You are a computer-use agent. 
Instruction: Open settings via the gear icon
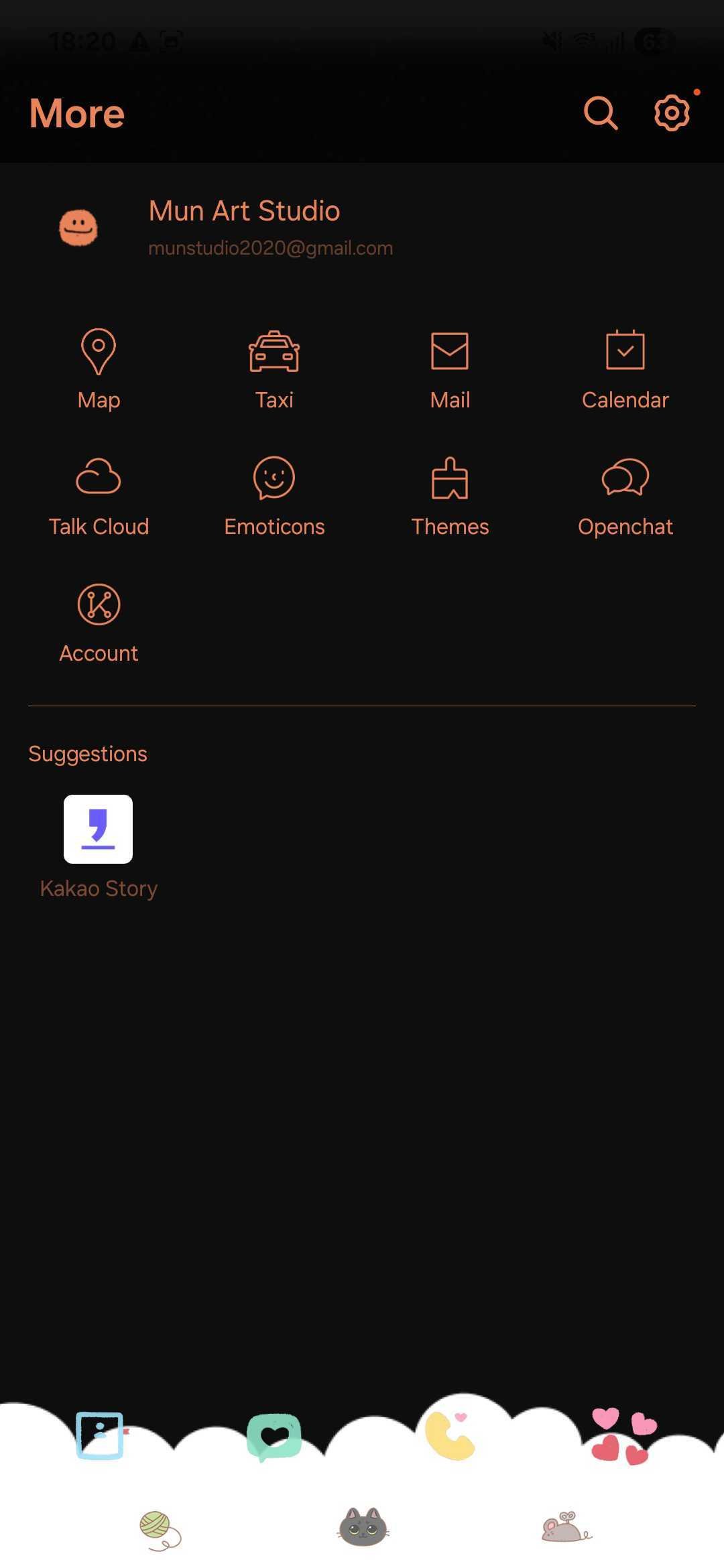[672, 113]
